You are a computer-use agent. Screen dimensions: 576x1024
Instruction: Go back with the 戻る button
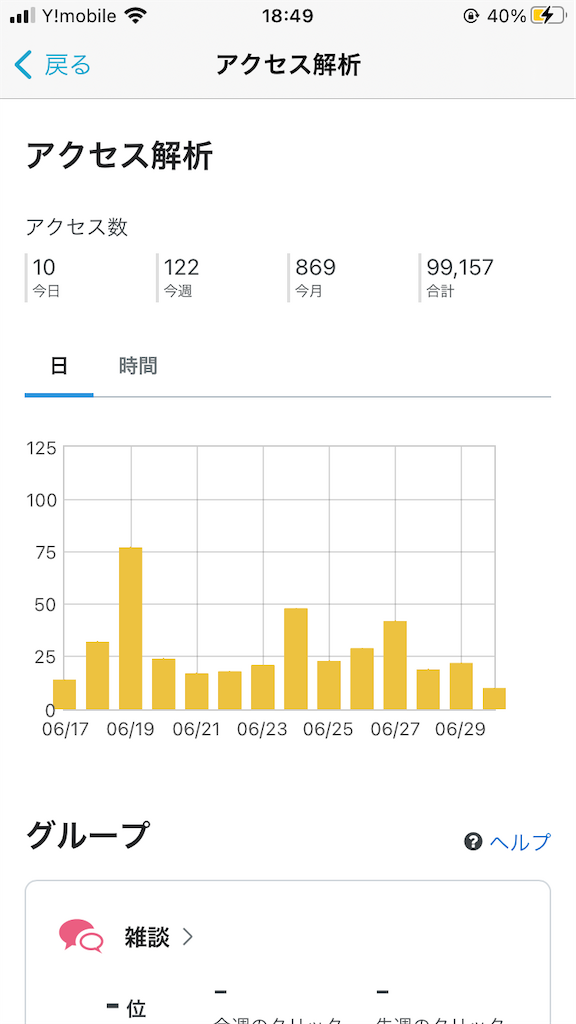pos(52,65)
